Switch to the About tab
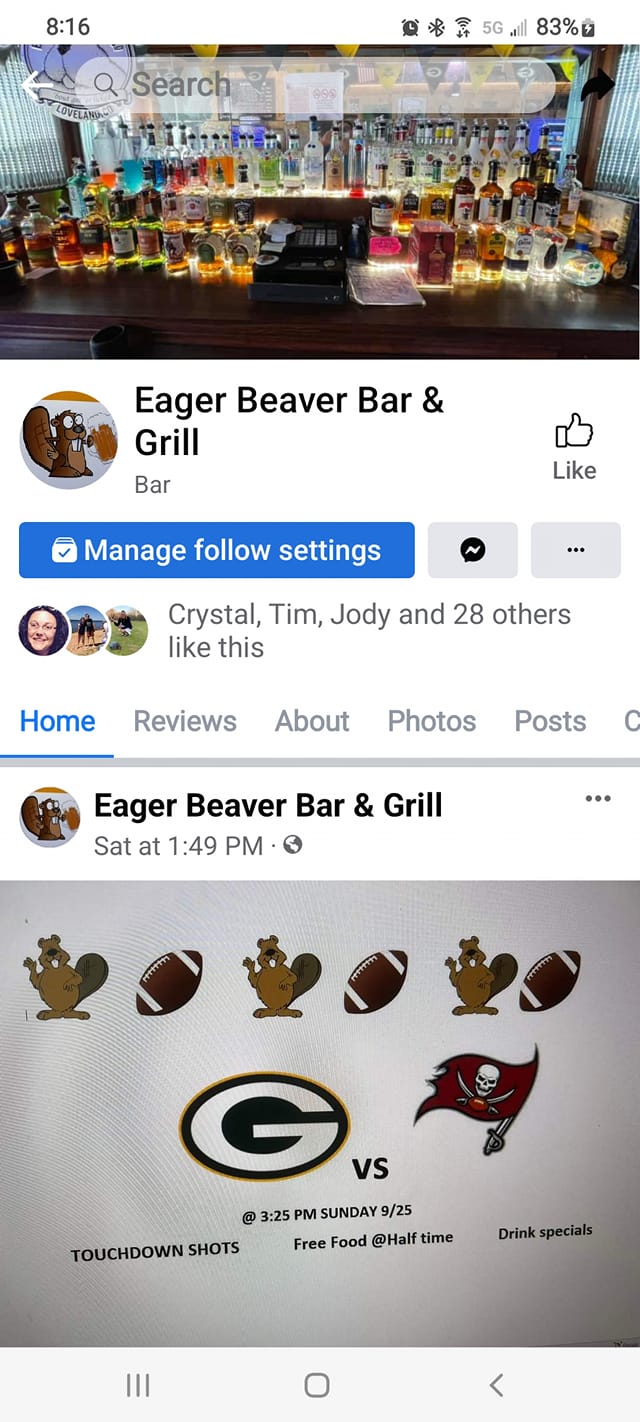 click(x=312, y=721)
